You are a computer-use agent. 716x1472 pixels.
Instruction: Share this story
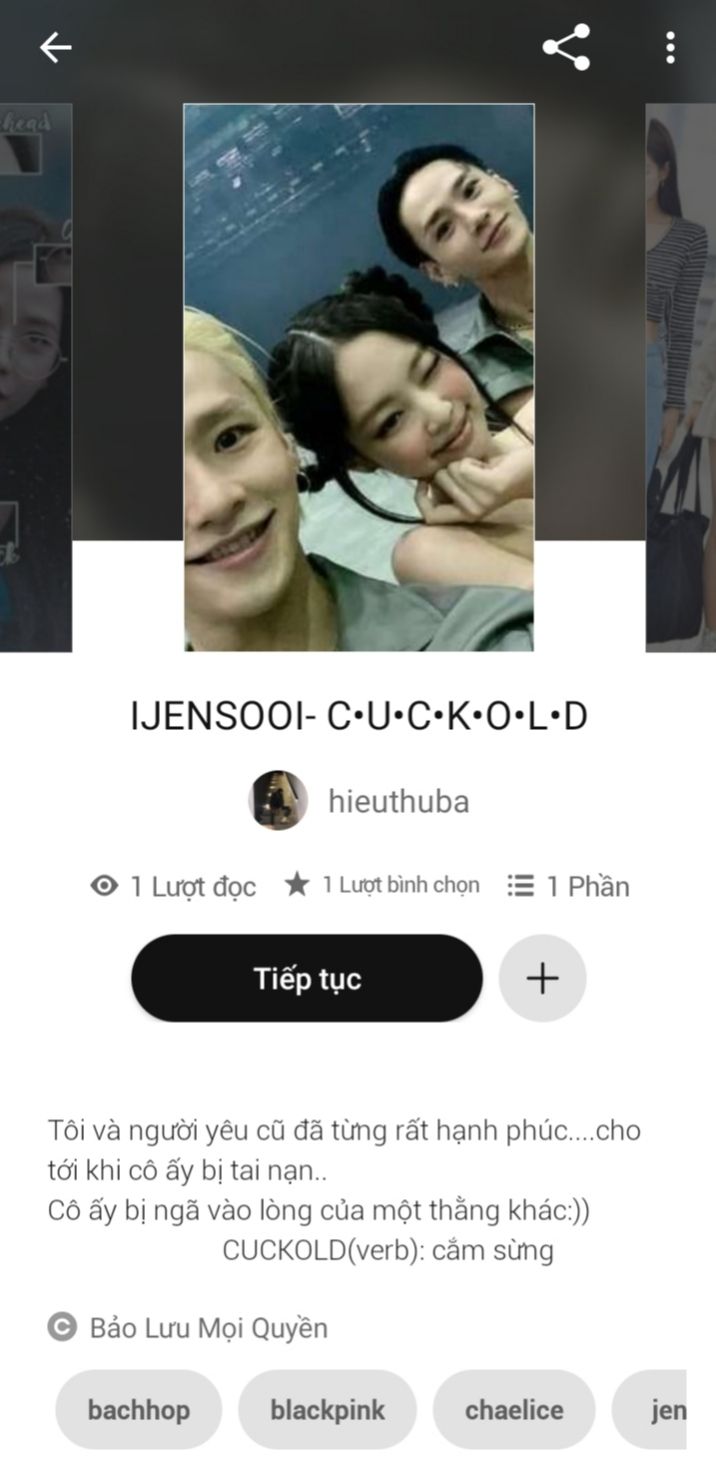[x=566, y=47]
